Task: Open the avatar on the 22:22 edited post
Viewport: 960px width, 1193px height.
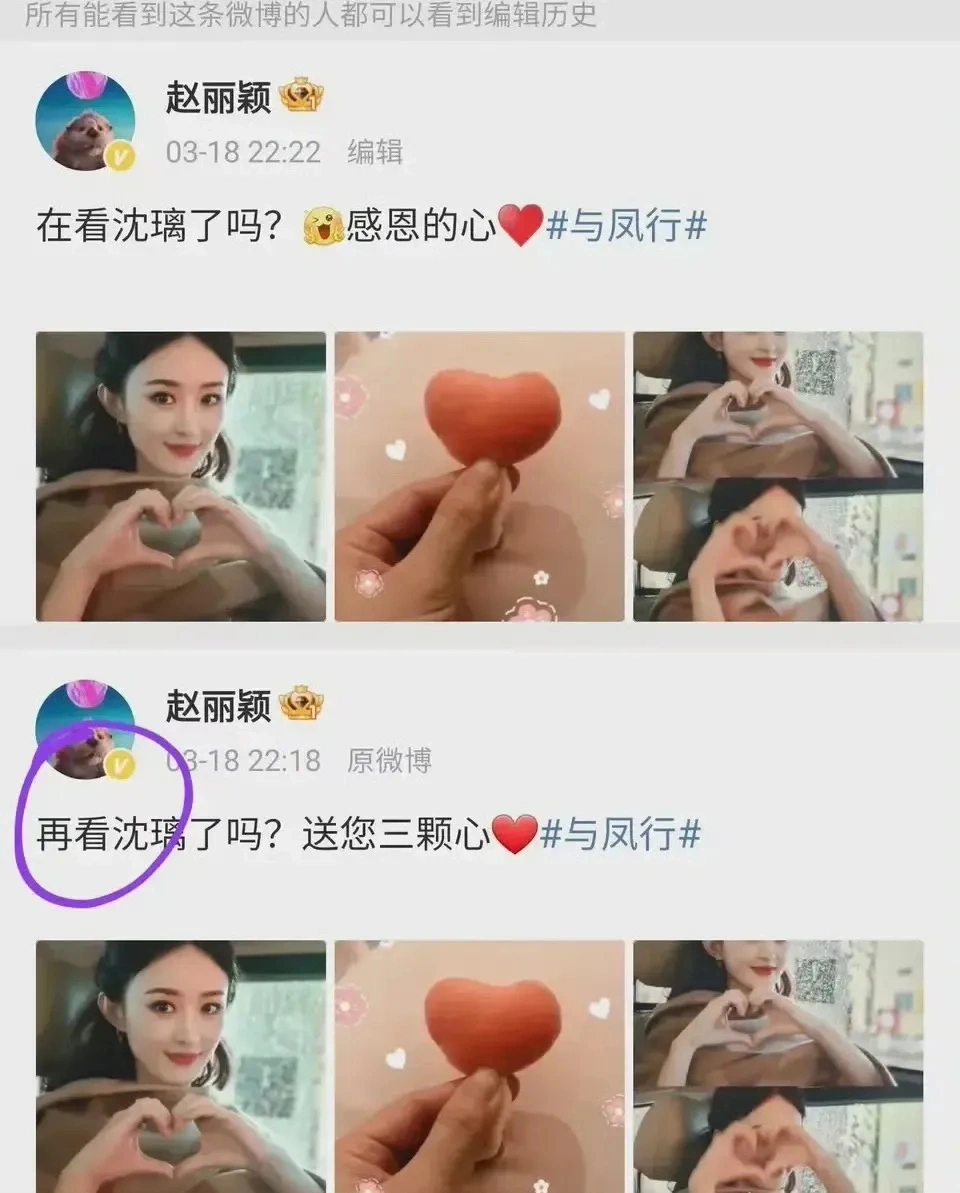Action: 85,121
